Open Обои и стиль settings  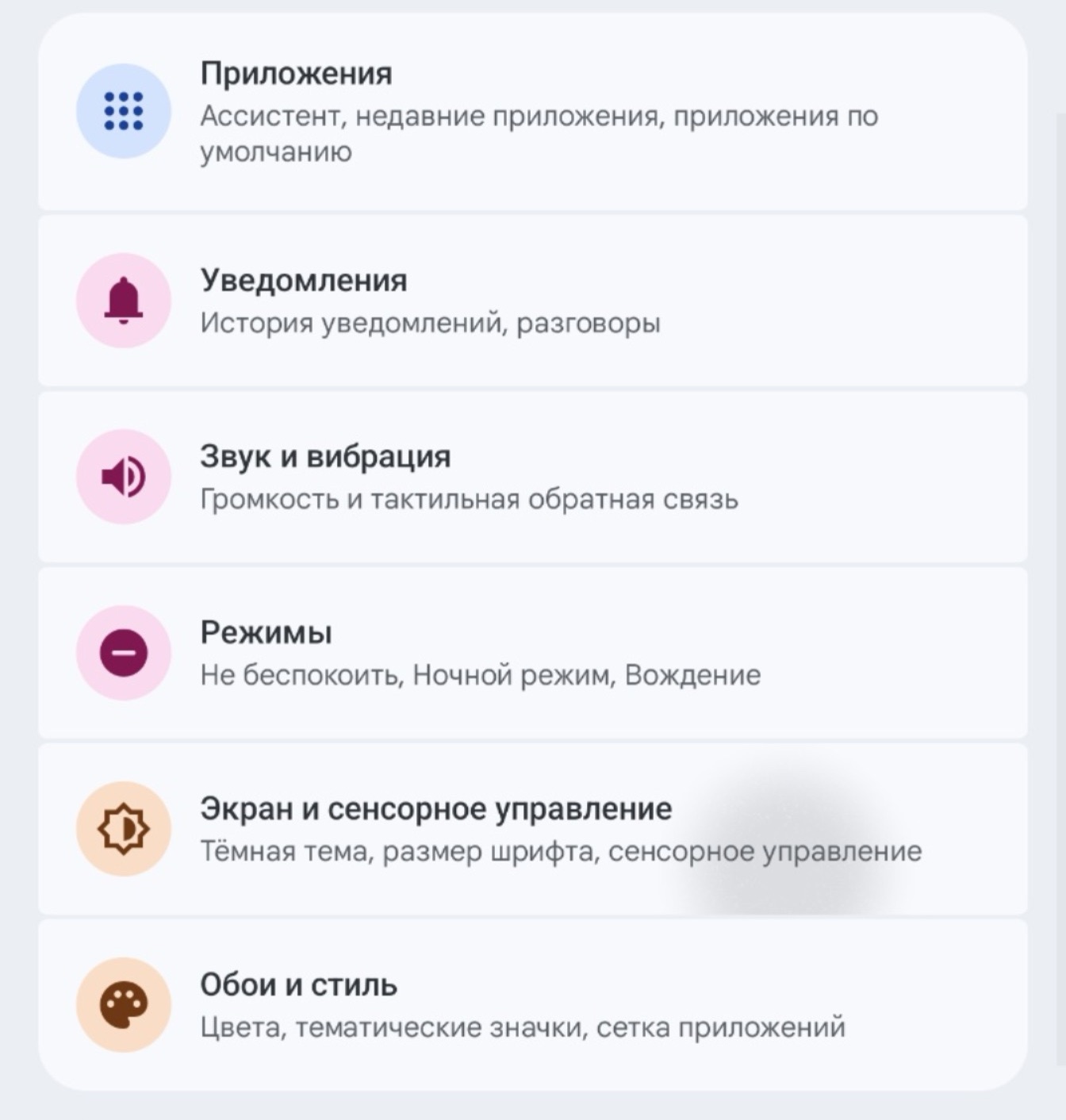tap(531, 1006)
